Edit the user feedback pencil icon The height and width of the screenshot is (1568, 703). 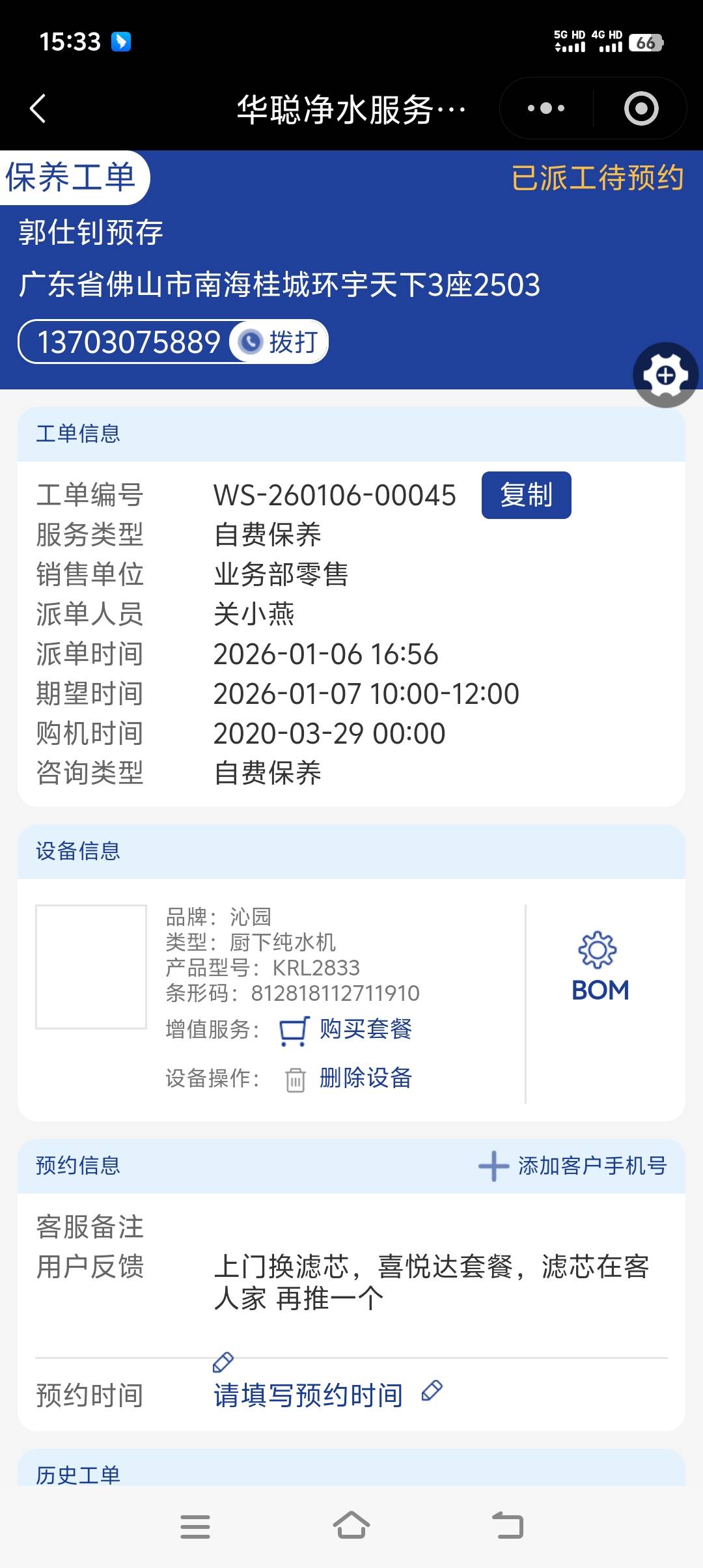[x=223, y=1362]
